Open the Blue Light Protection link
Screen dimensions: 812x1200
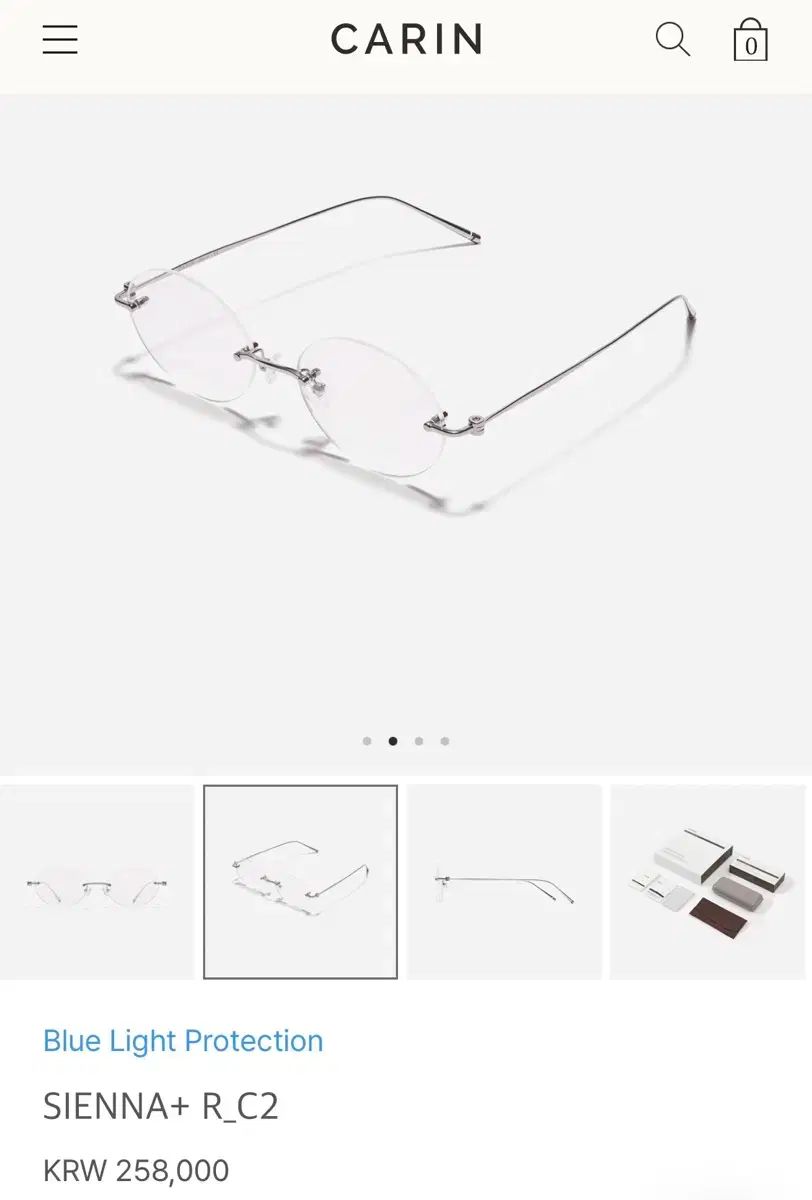183,1041
